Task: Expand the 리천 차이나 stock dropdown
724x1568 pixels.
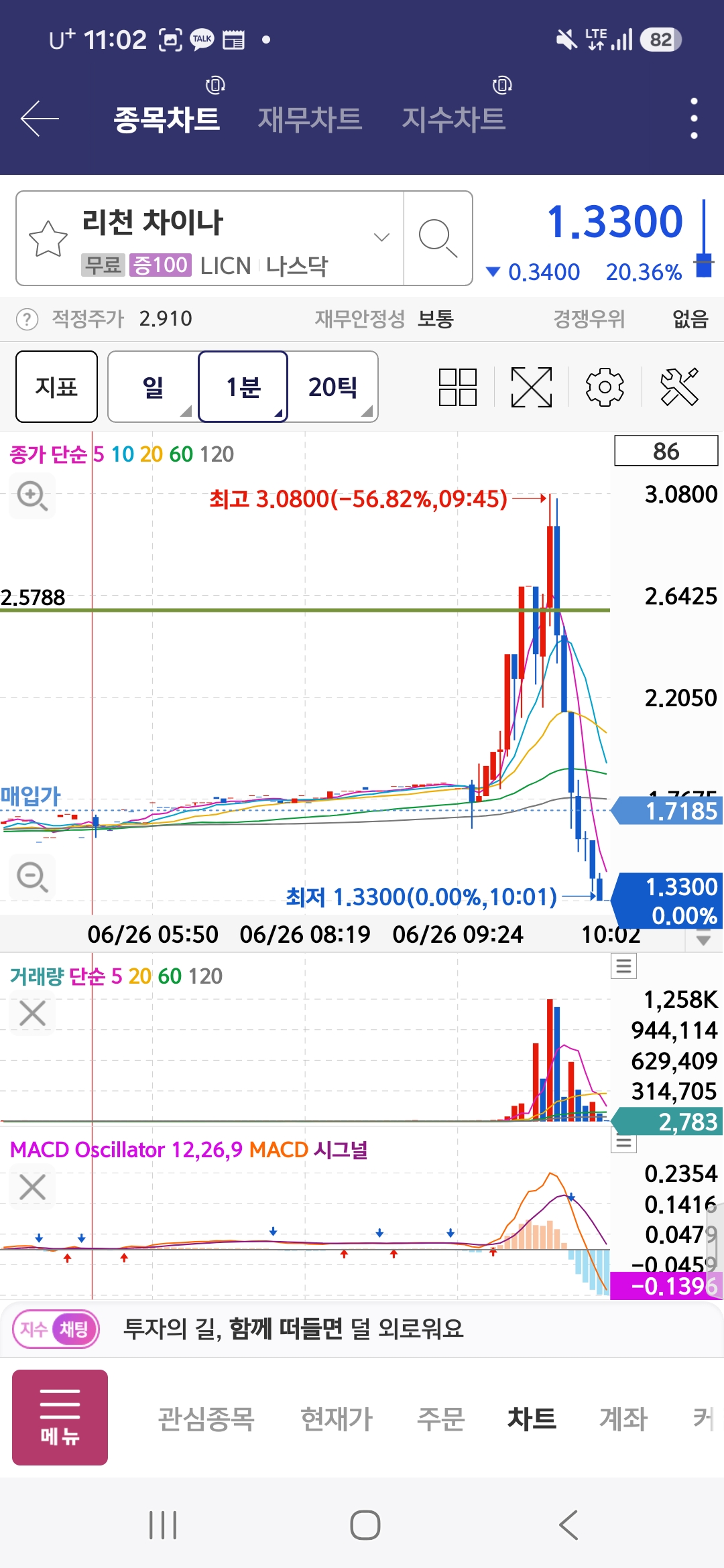Action: pos(381,237)
